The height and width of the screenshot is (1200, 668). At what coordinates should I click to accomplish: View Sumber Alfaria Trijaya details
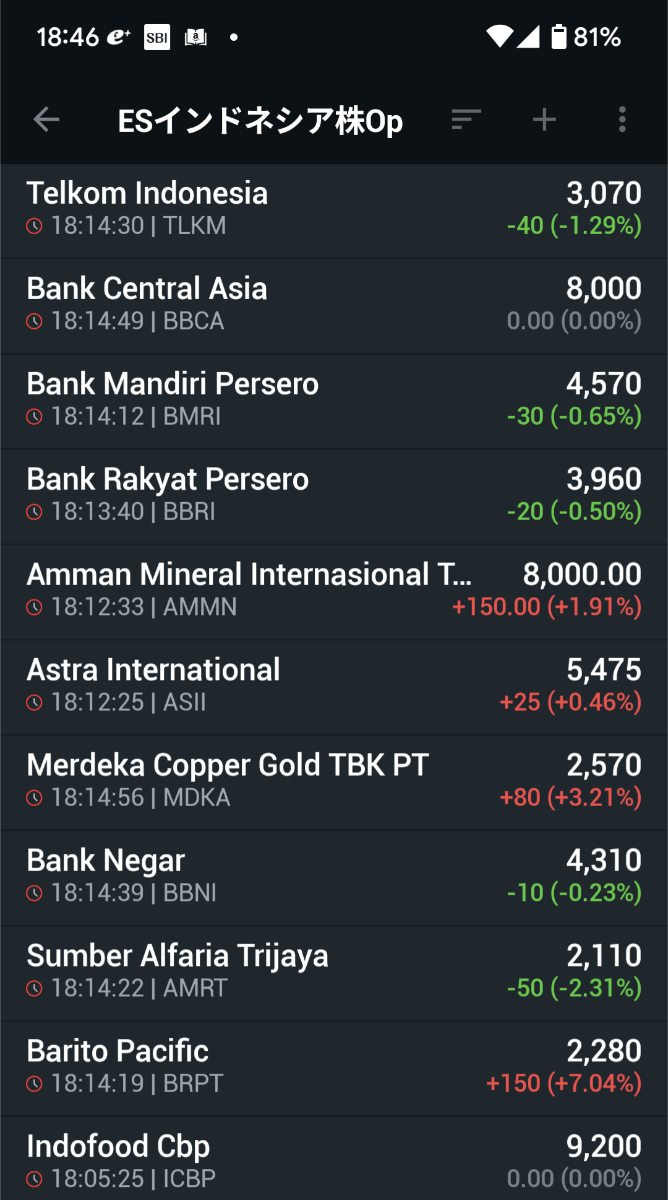pyautogui.click(x=334, y=971)
